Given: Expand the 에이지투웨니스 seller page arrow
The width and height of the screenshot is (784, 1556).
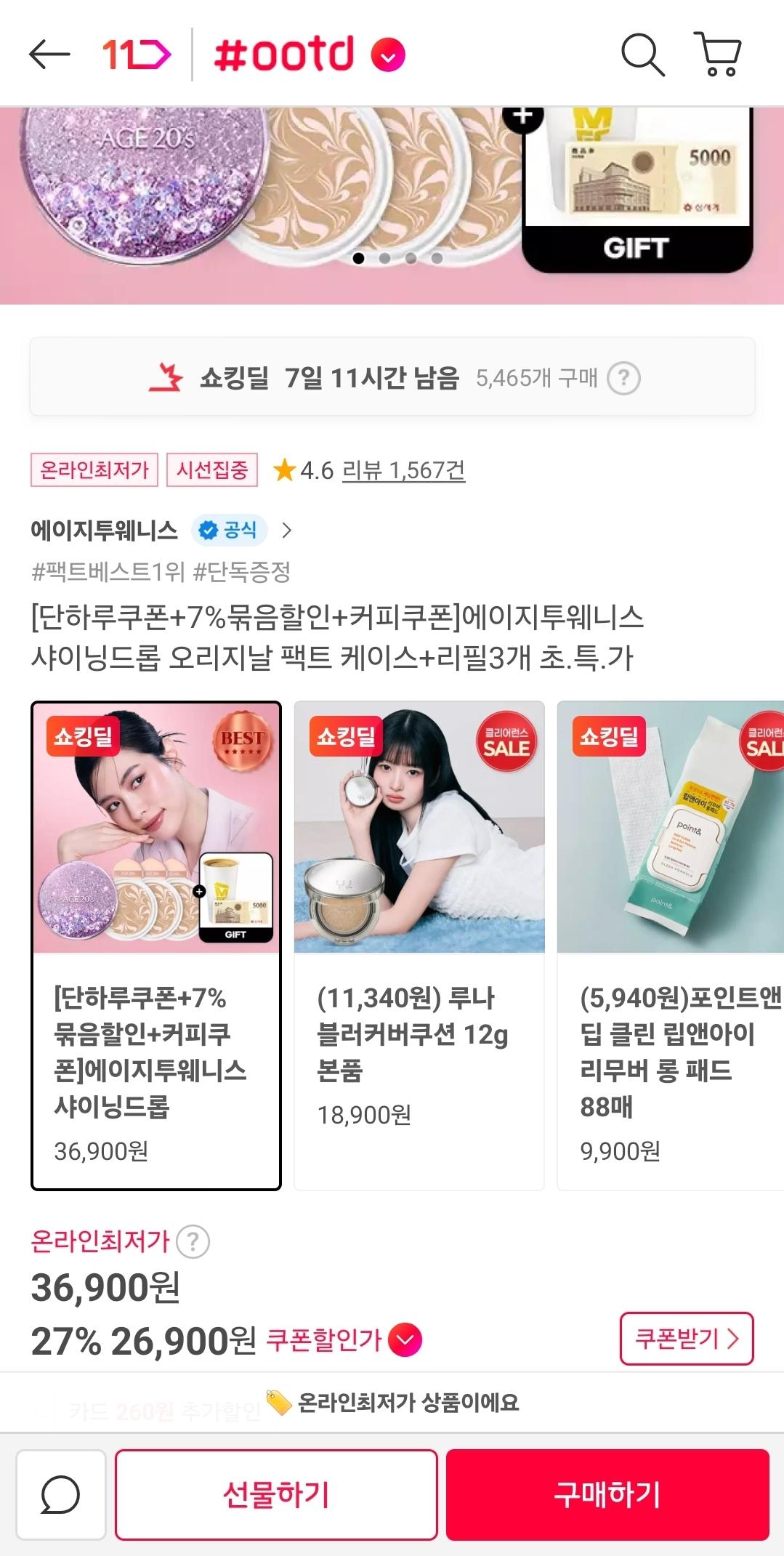Looking at the screenshot, I should tap(289, 530).
